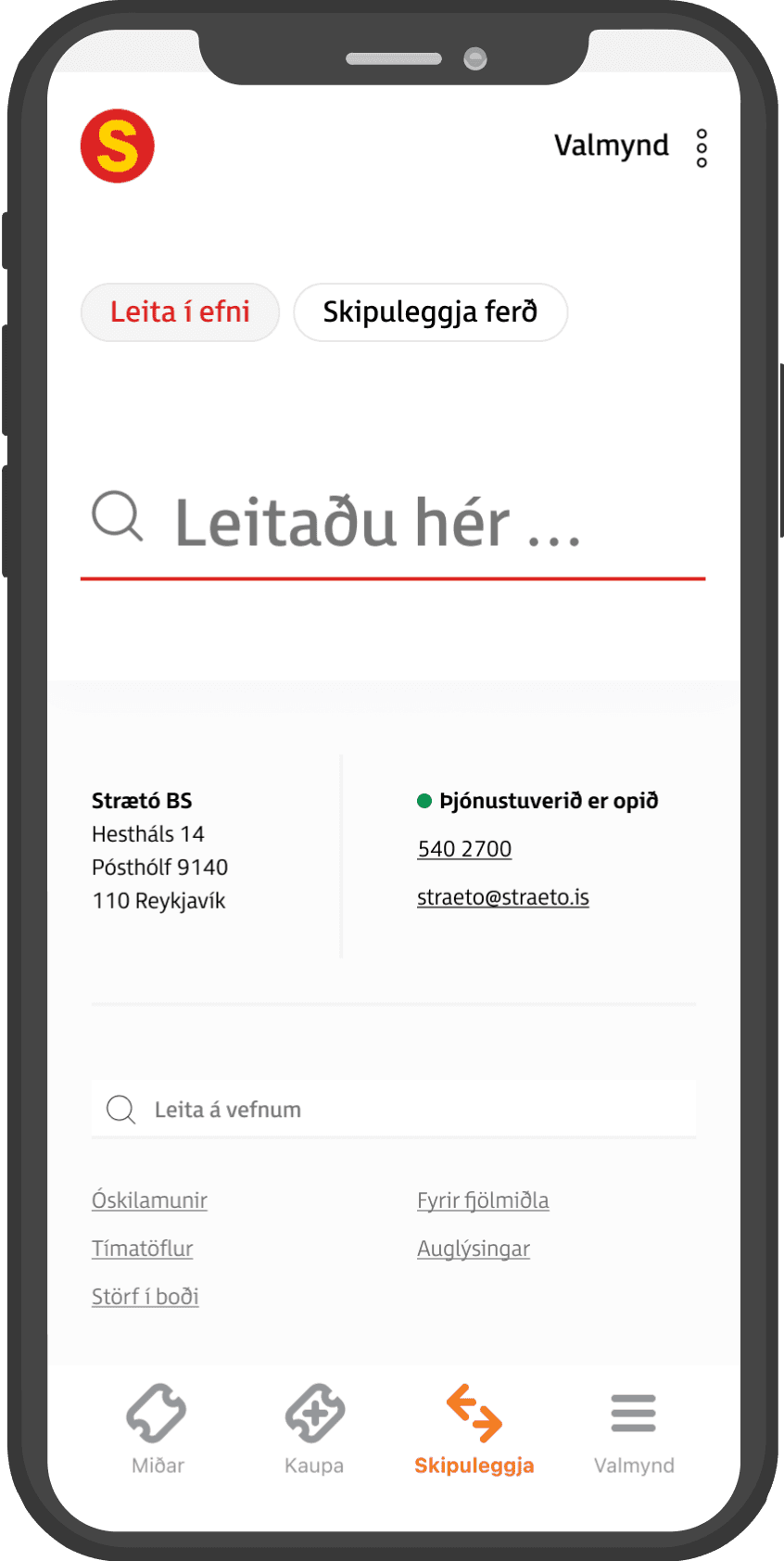Image resolution: width=784 pixels, height=1561 pixels.
Task: Call the phone number 540 2700
Action: (x=464, y=849)
